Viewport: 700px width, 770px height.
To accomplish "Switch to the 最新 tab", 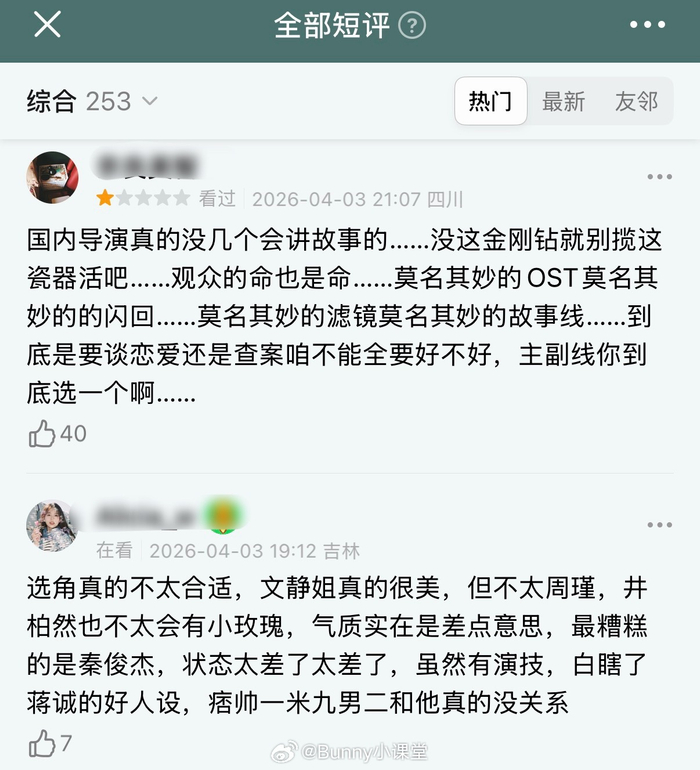I will [x=563, y=101].
